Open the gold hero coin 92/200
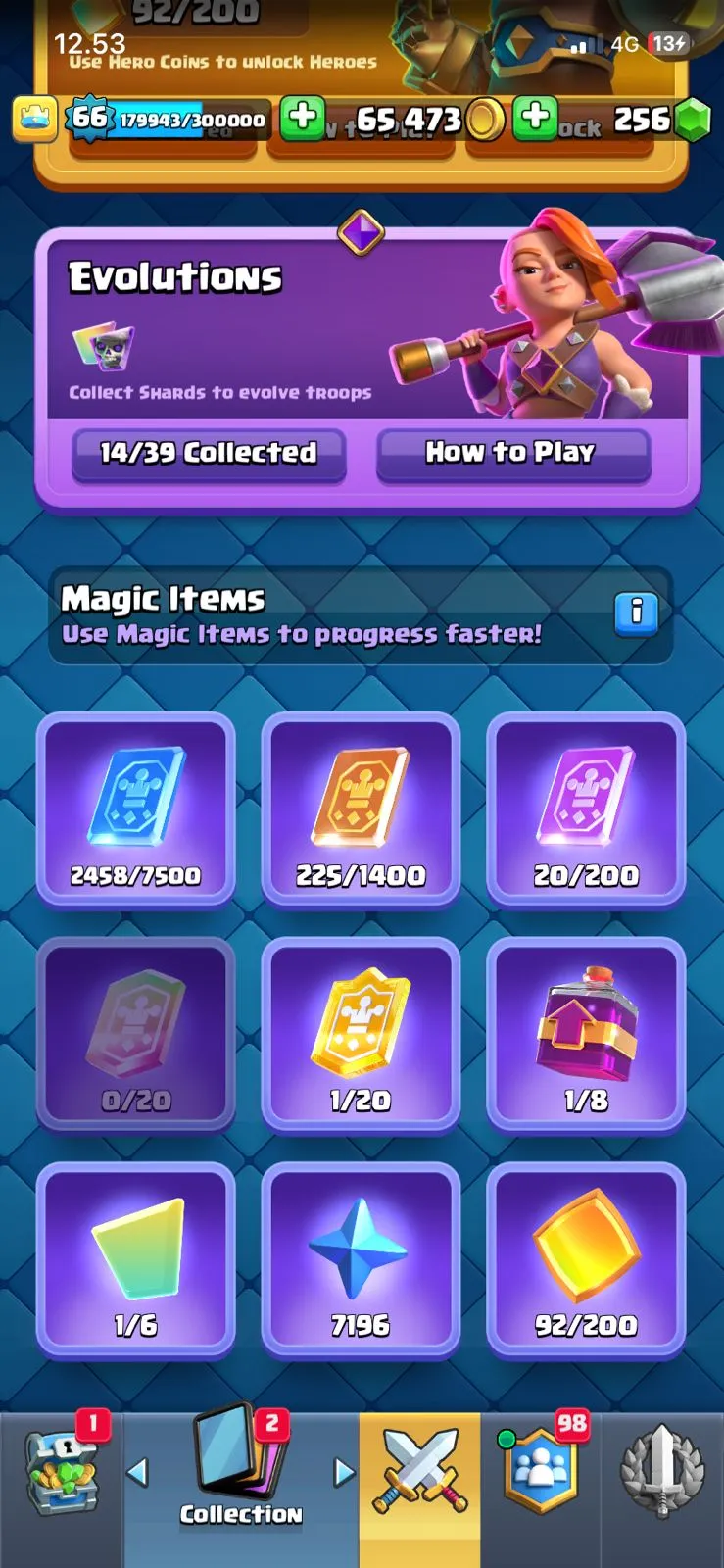This screenshot has width=724, height=1568. click(586, 1260)
